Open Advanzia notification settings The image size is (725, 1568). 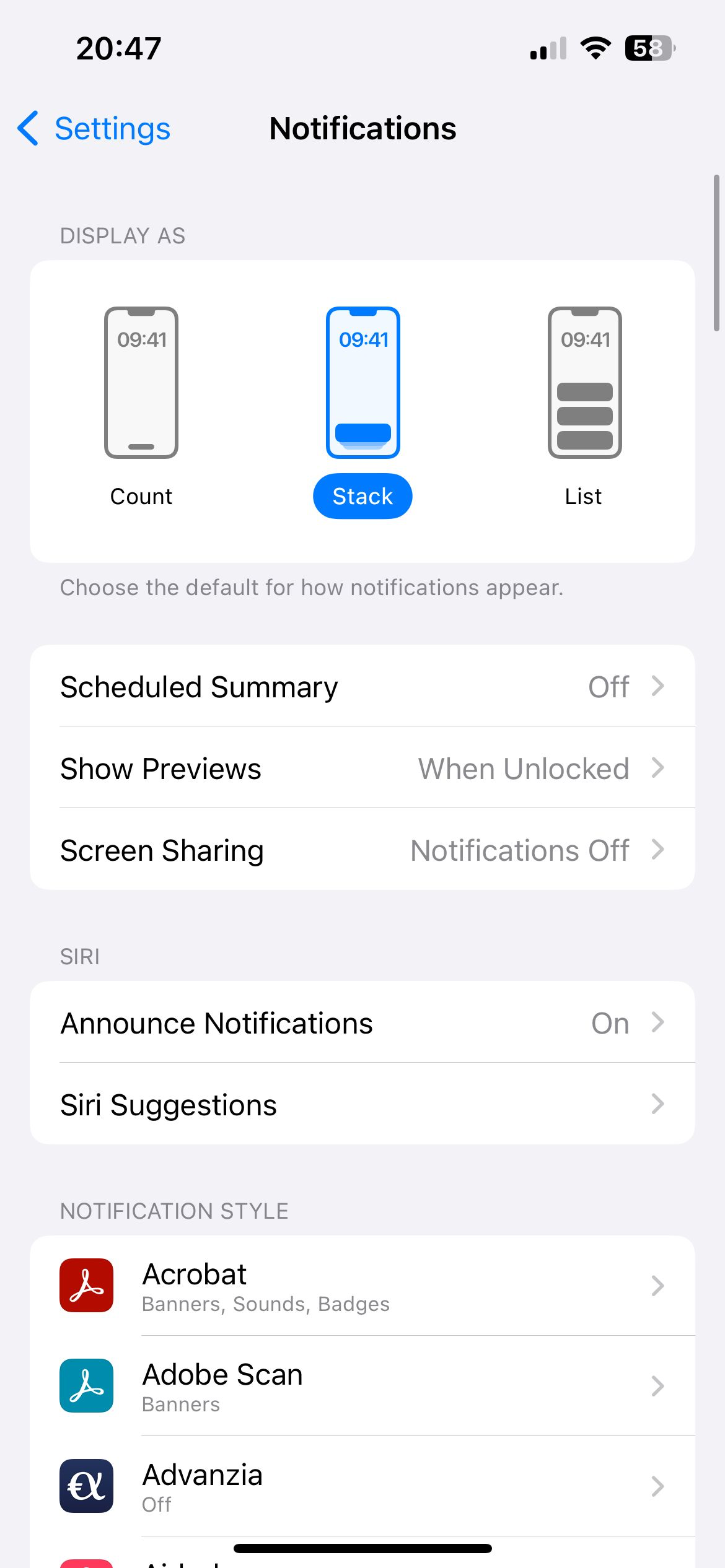(362, 1486)
